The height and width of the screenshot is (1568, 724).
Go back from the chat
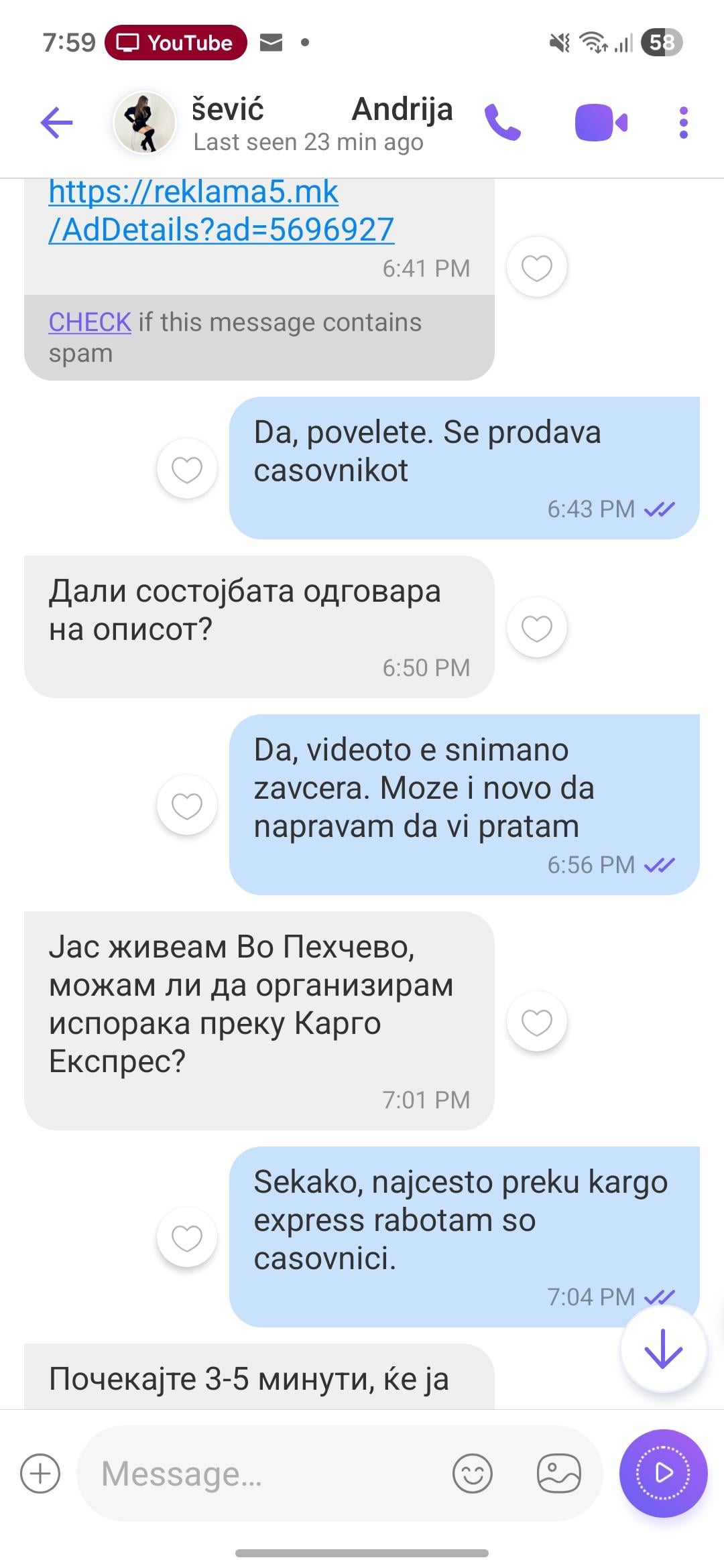coord(56,123)
